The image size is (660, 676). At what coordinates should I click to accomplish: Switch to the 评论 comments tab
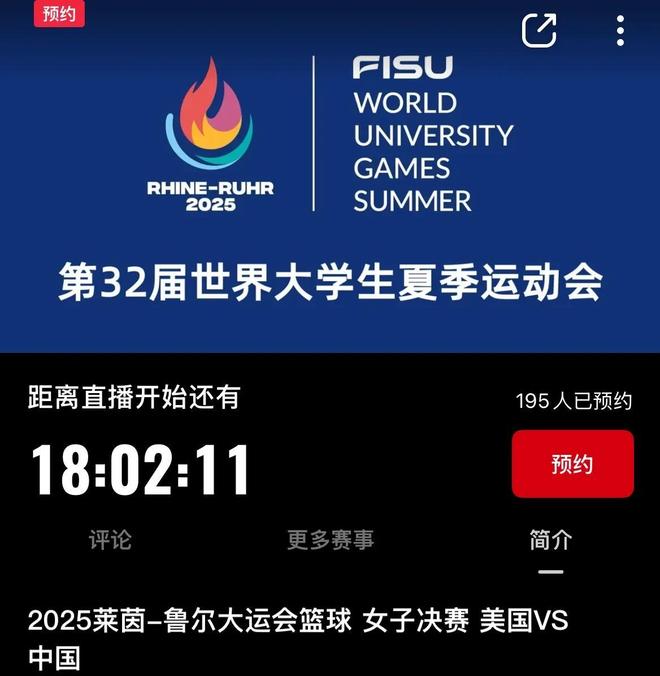110,540
